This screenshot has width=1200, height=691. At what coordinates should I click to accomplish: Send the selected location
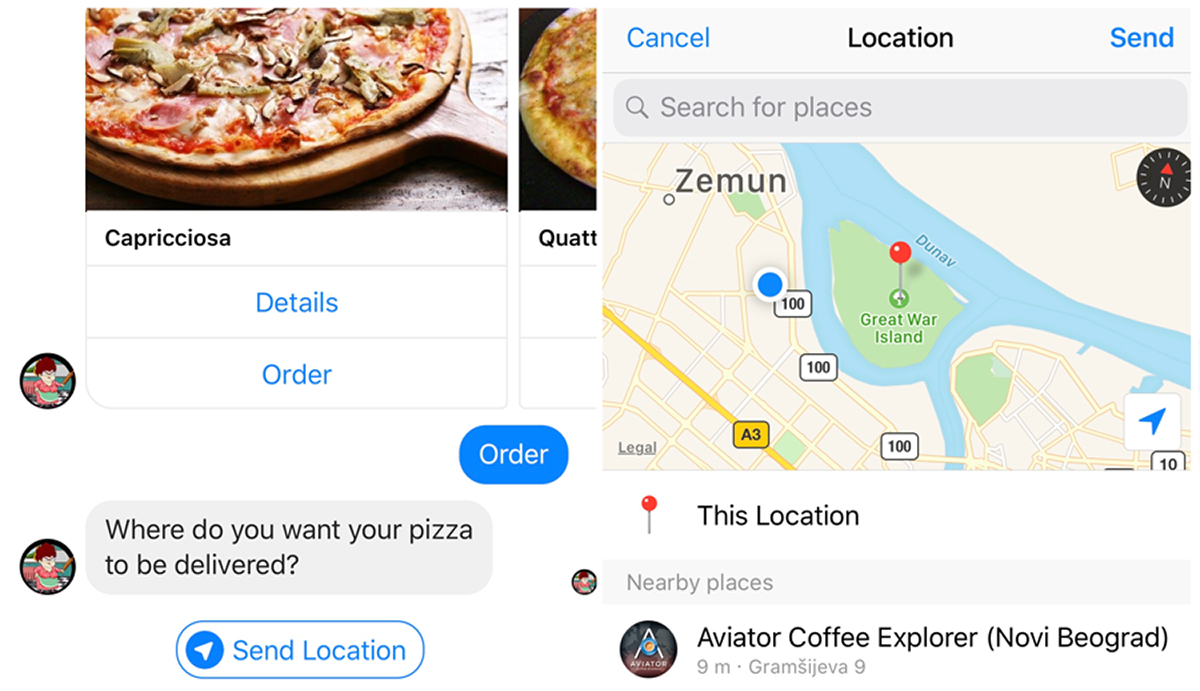[x=1141, y=38]
